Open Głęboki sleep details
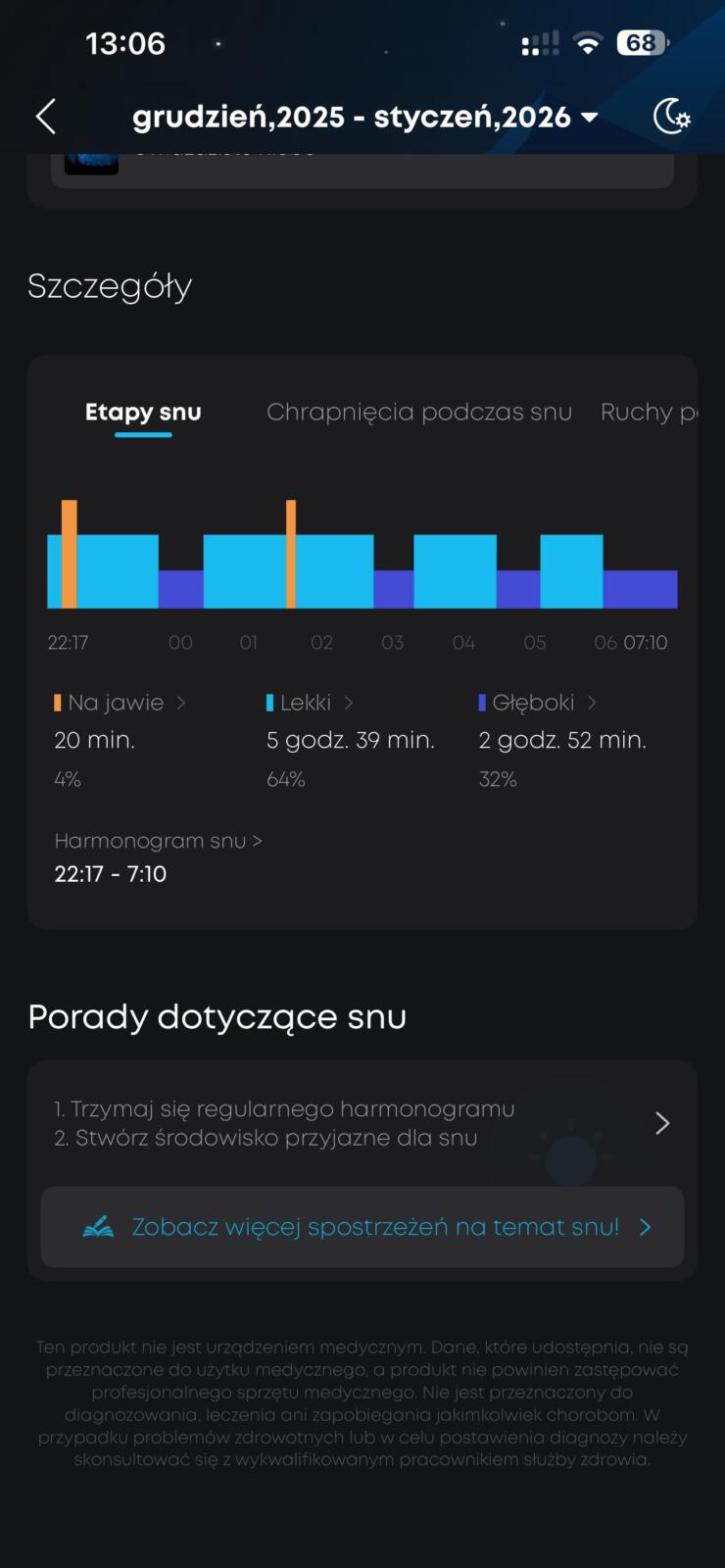This screenshot has width=725, height=1568. [x=538, y=703]
